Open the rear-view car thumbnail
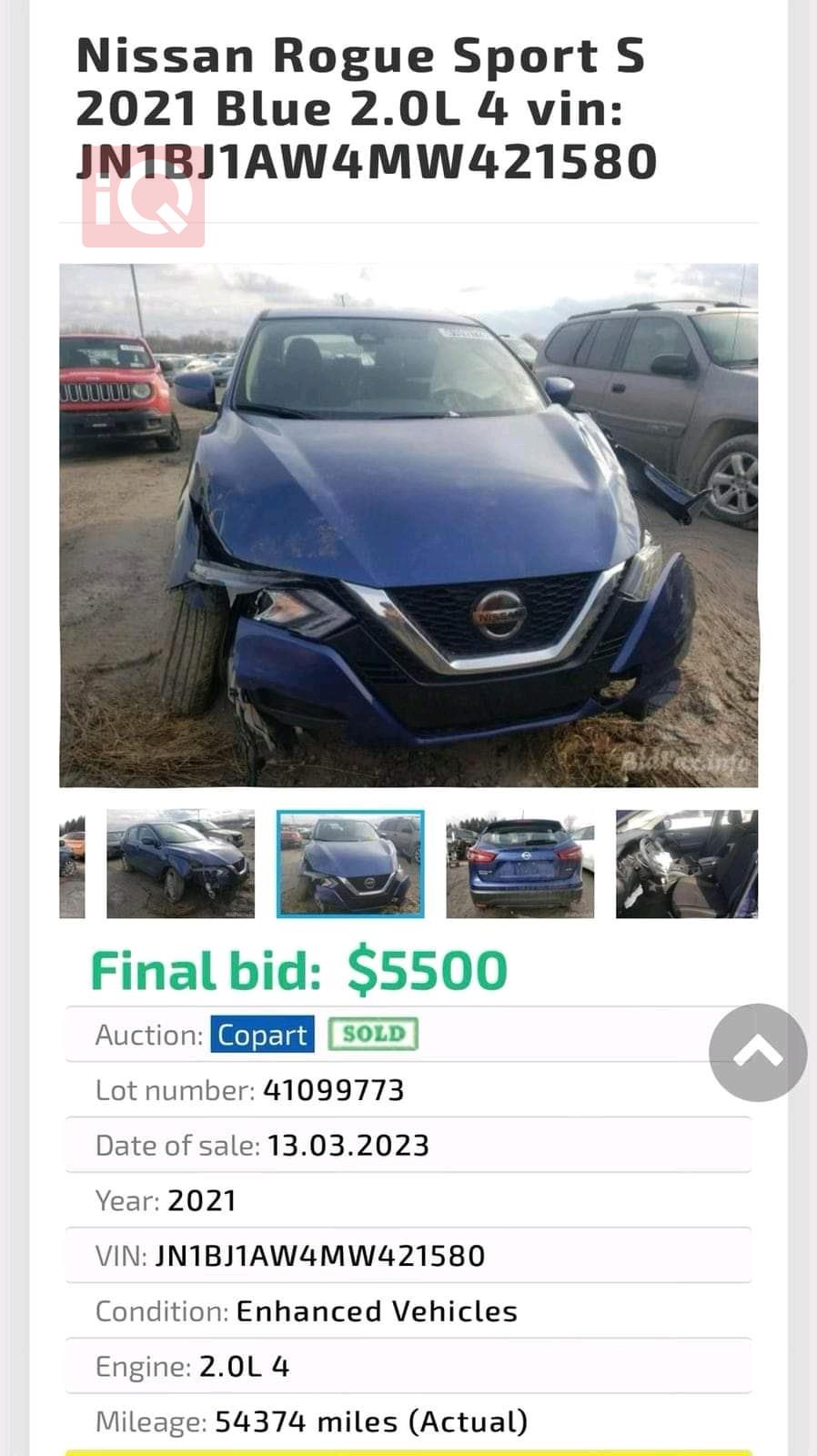This screenshot has width=817, height=1456. [x=519, y=864]
